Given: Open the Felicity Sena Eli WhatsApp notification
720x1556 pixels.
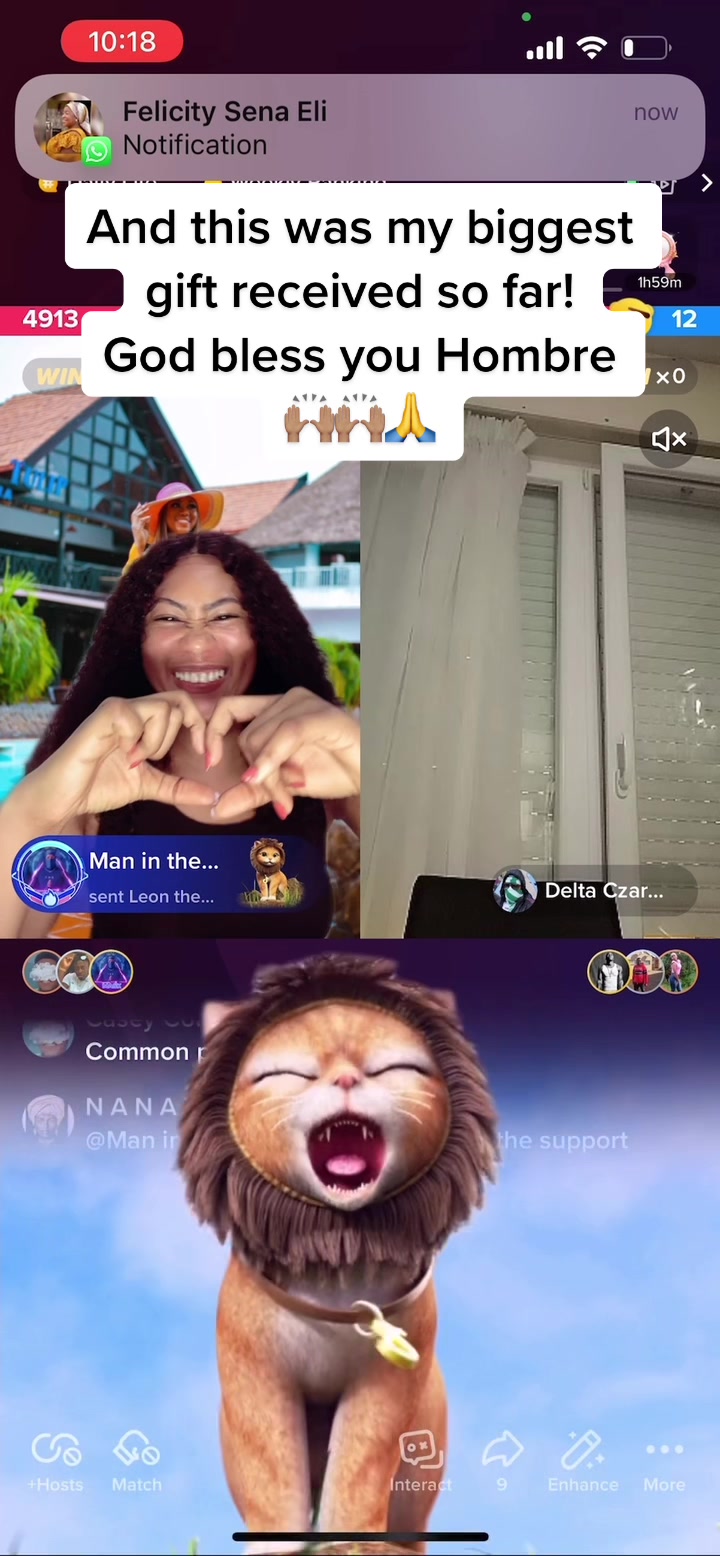Looking at the screenshot, I should tap(360, 128).
